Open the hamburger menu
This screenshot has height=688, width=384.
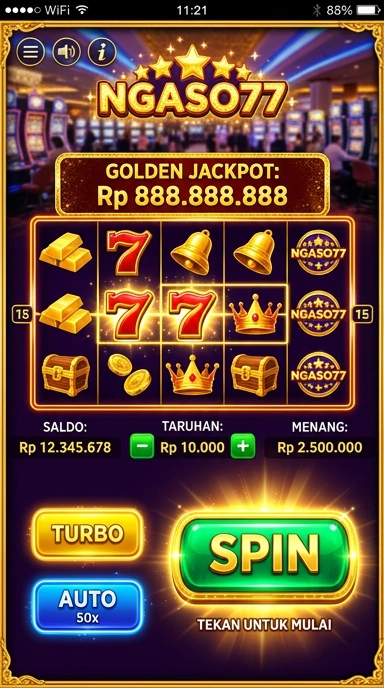point(30,52)
